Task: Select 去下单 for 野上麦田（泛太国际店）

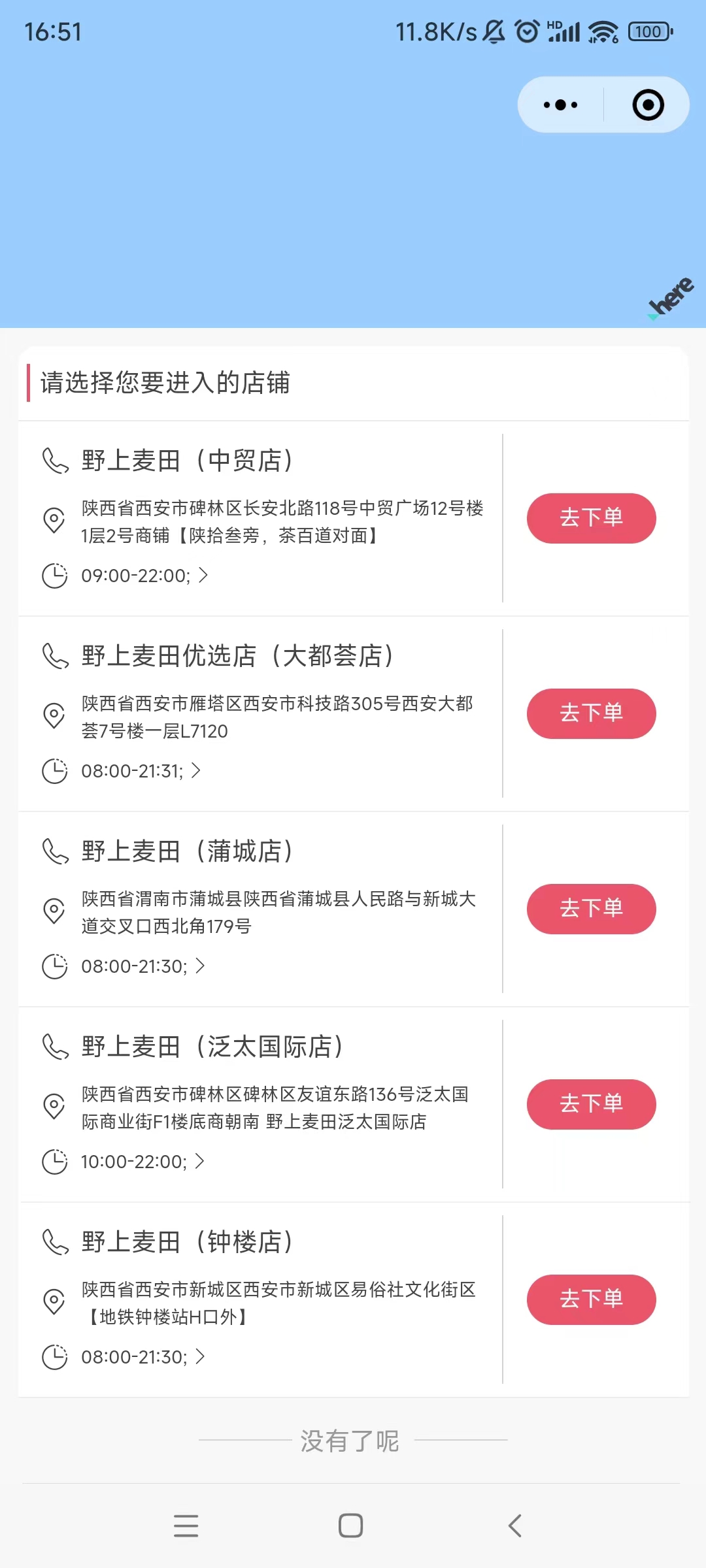Action: [x=591, y=1104]
